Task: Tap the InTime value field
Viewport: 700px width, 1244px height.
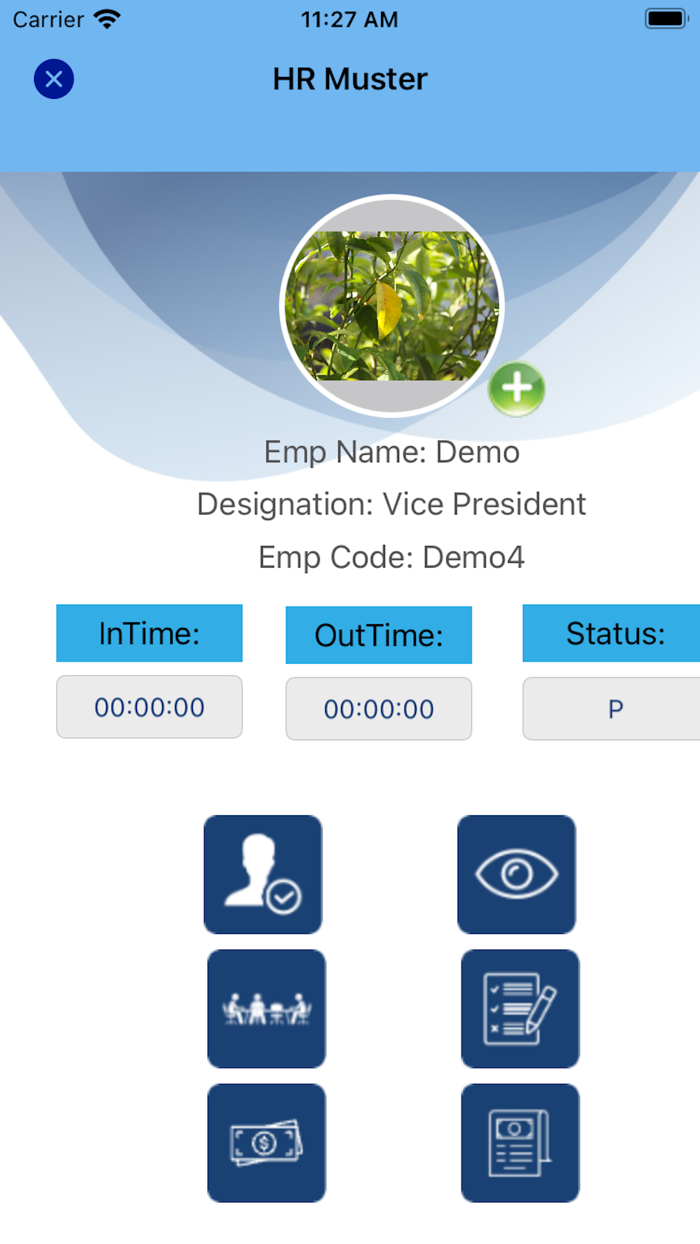Action: 149,707
